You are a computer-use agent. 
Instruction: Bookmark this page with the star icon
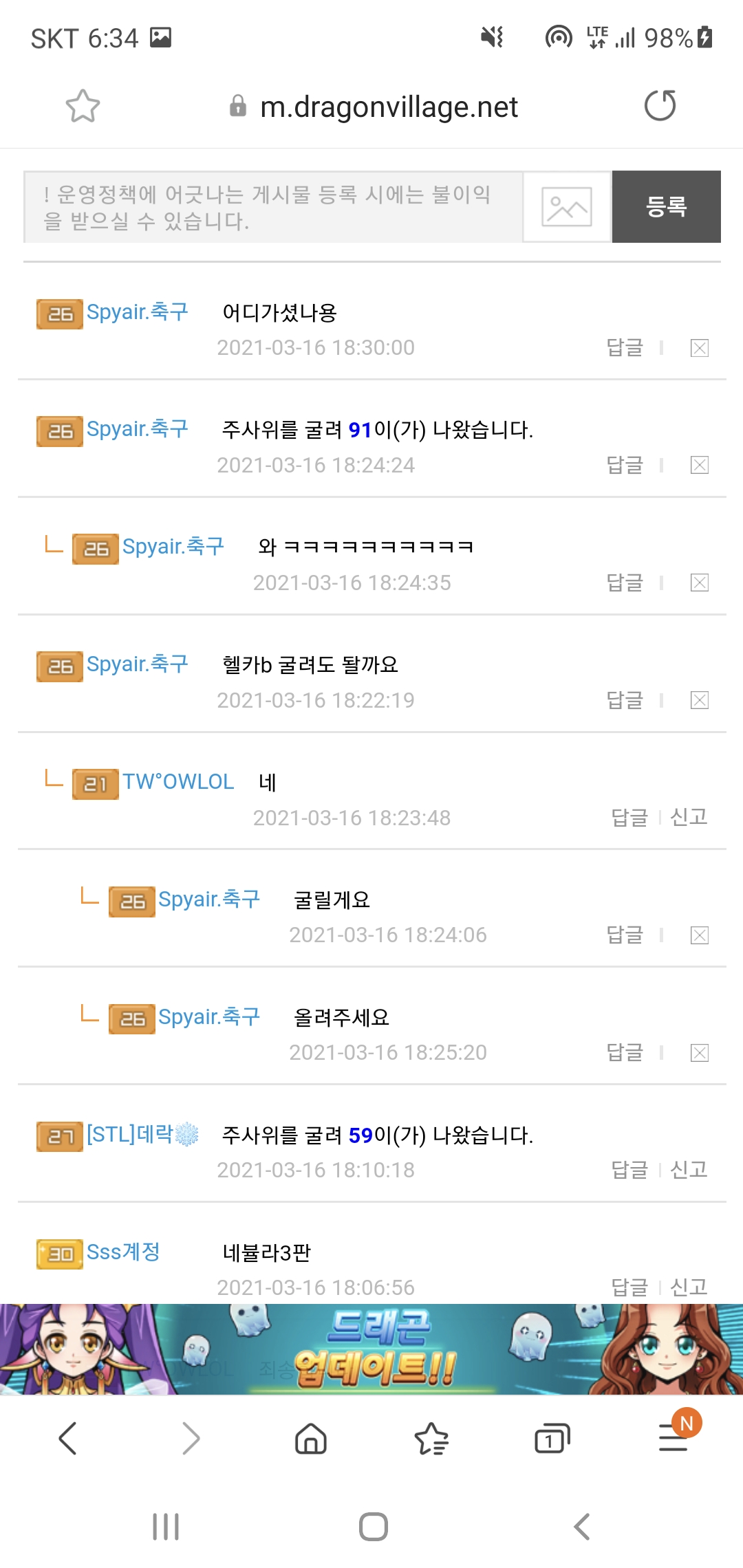(x=83, y=106)
